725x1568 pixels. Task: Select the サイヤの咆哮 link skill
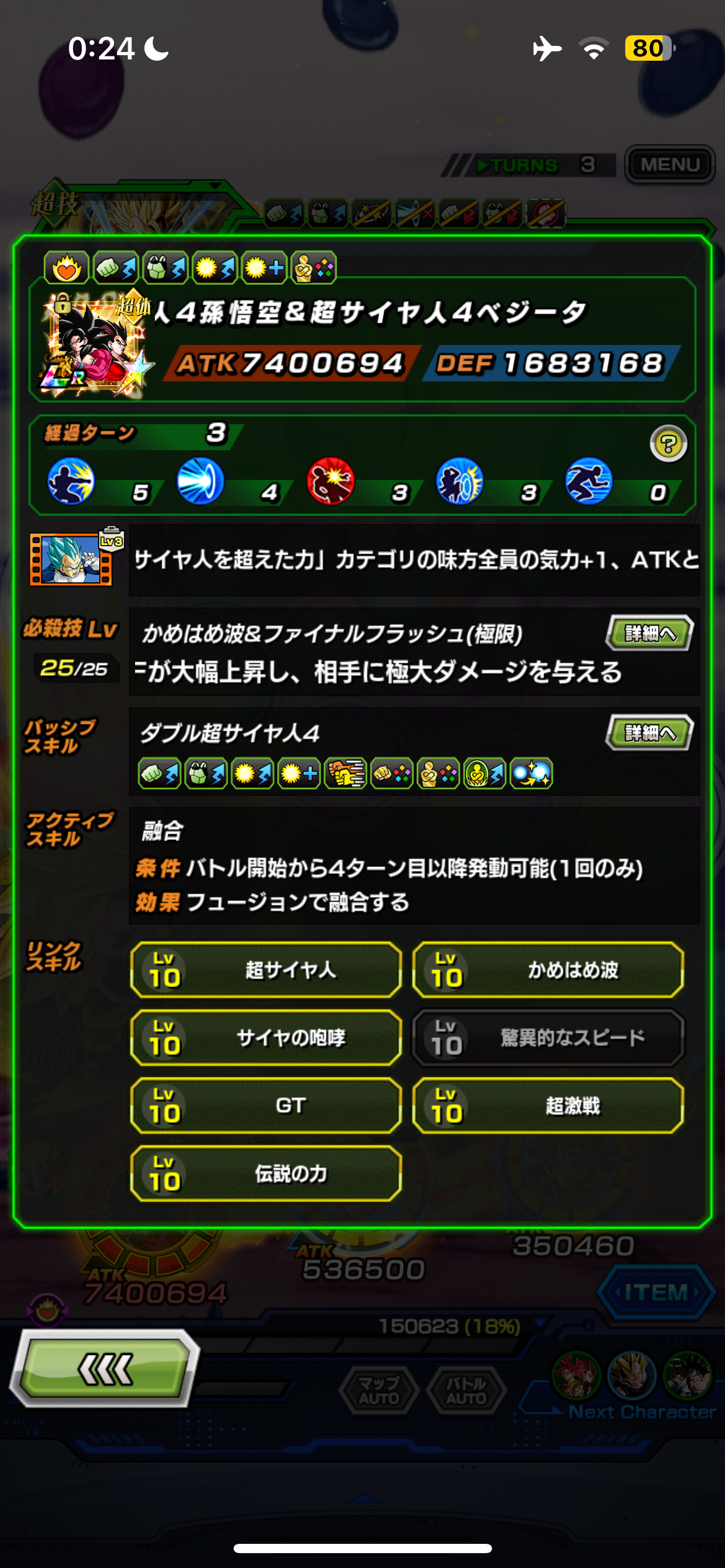tap(266, 1038)
